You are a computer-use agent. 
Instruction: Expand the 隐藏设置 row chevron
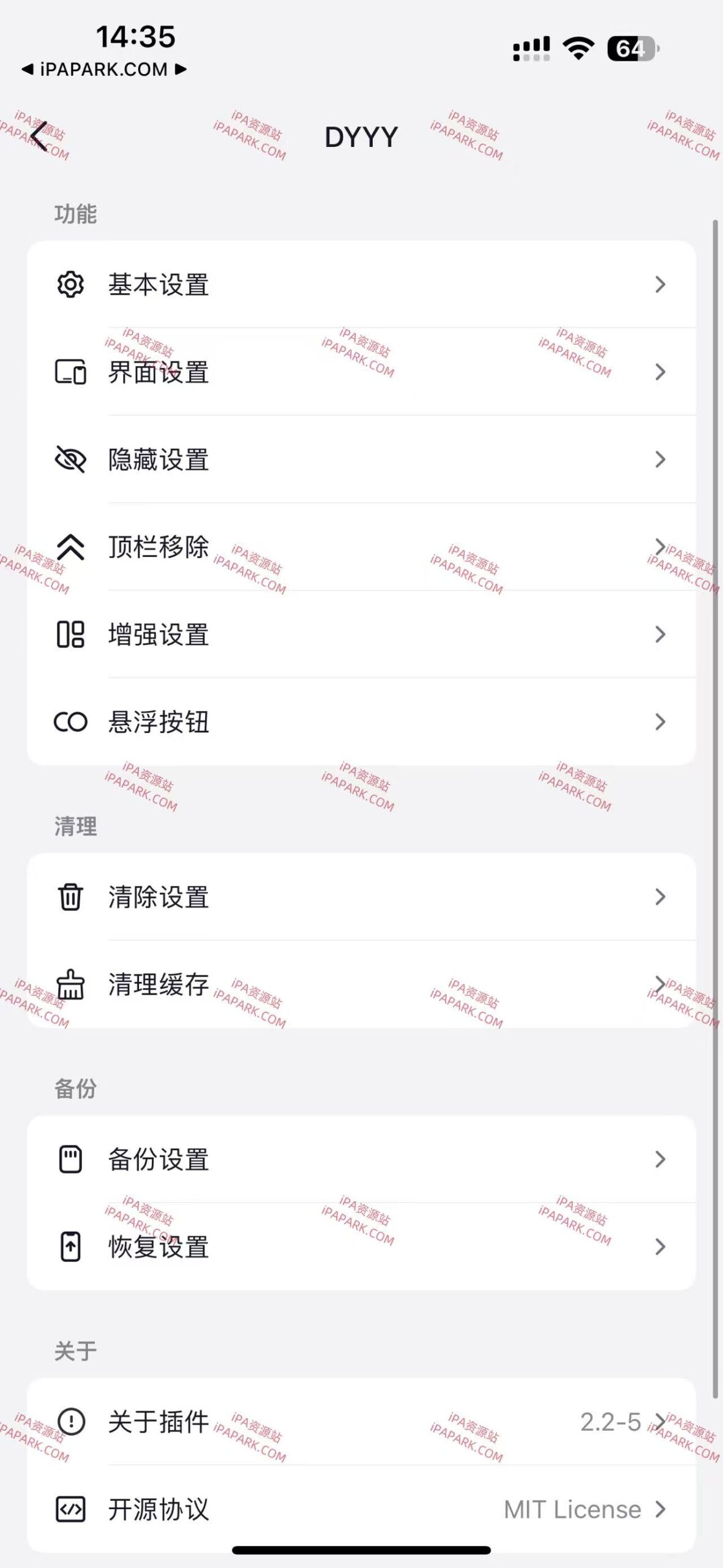(659, 460)
